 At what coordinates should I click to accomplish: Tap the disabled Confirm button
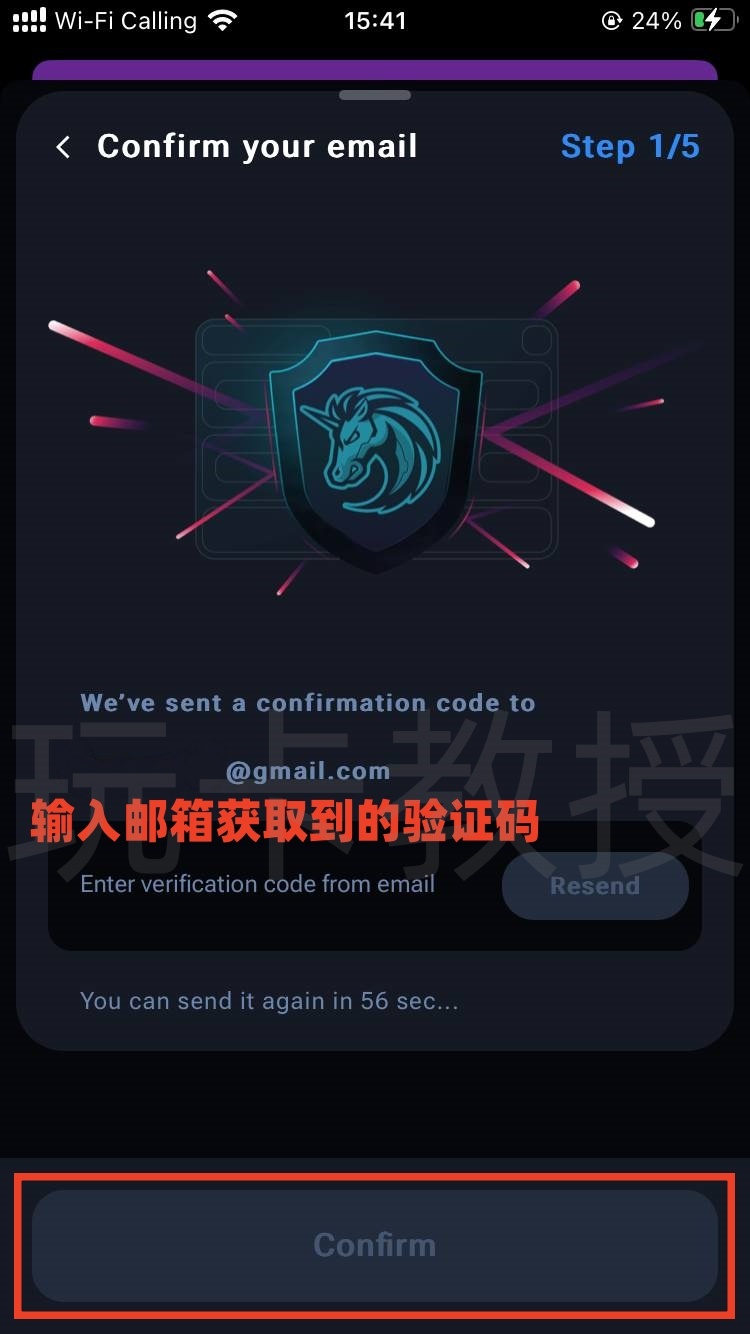tap(375, 1245)
